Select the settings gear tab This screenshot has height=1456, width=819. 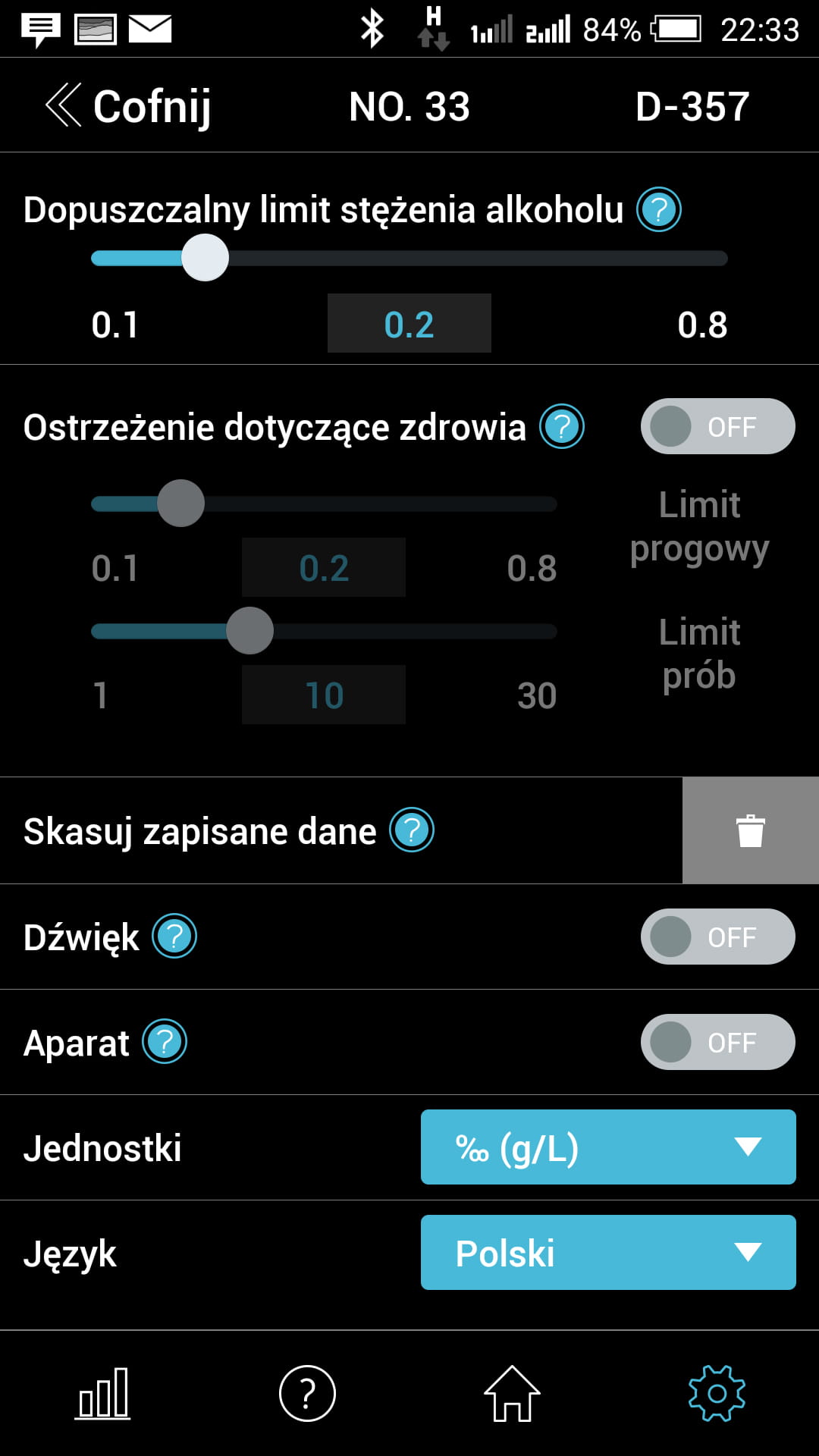point(717,1393)
